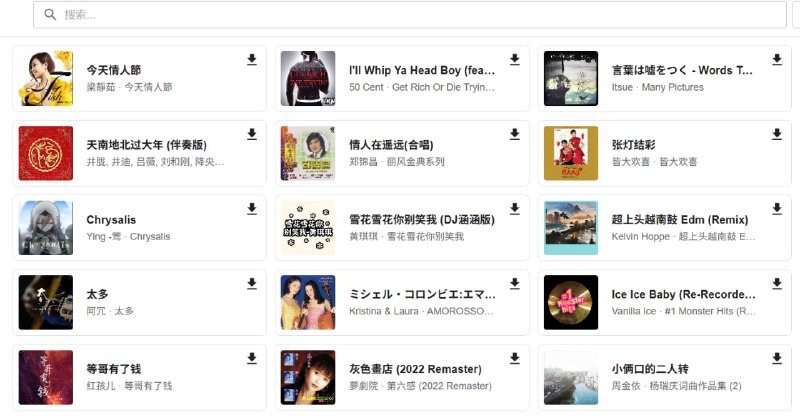Download the Itsue song 言葉は嘘をつく
The height and width of the screenshot is (416, 800).
(776, 60)
